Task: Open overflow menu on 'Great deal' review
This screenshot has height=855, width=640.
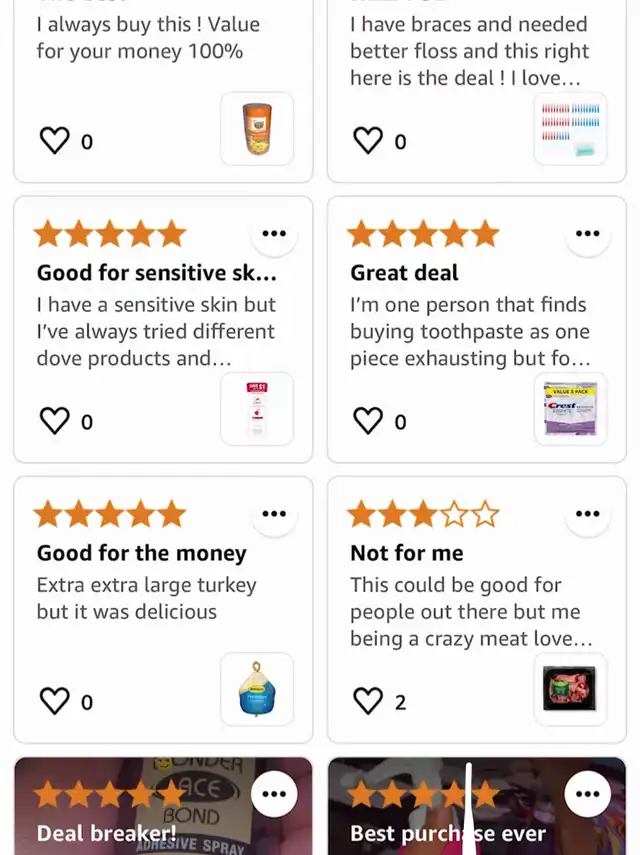Action: (x=588, y=234)
